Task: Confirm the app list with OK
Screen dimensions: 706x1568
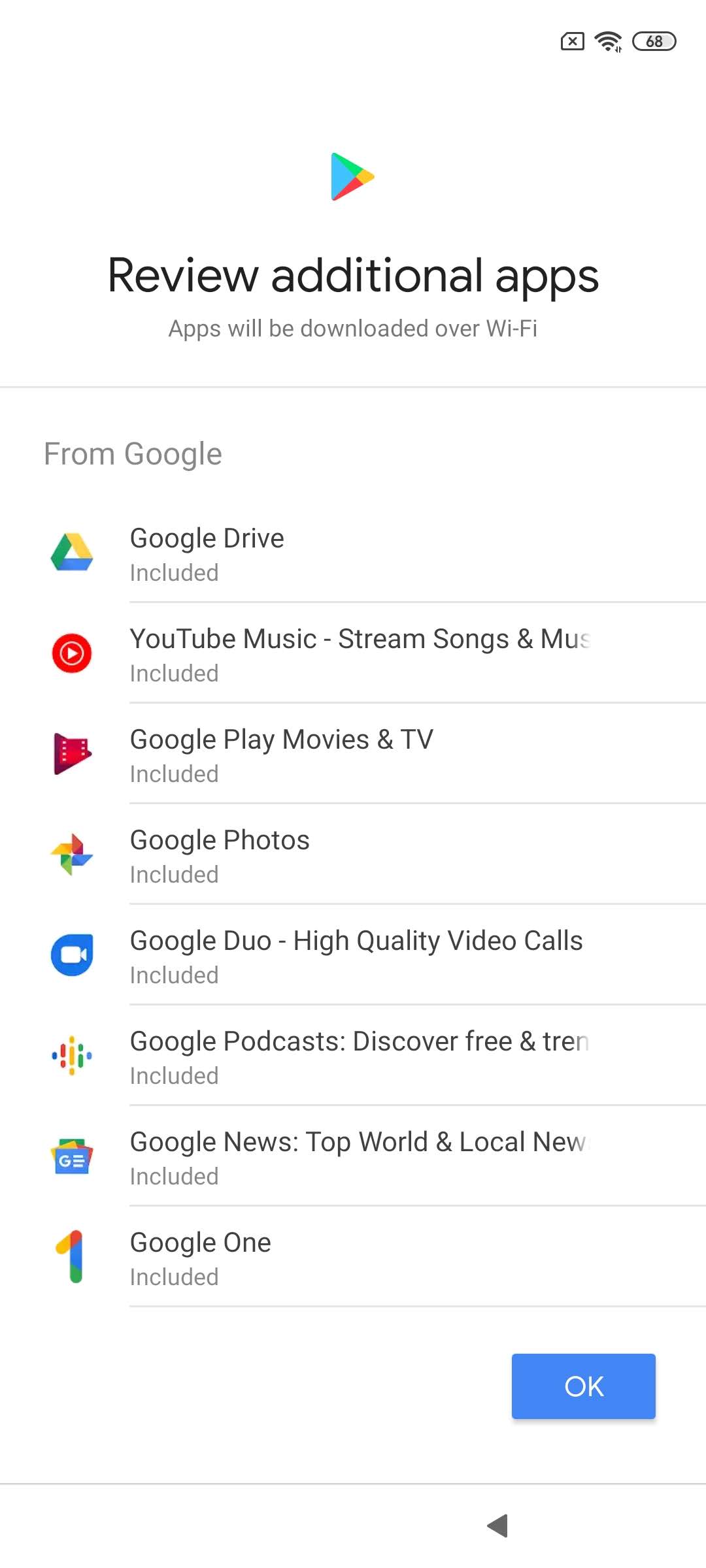Action: [583, 1386]
